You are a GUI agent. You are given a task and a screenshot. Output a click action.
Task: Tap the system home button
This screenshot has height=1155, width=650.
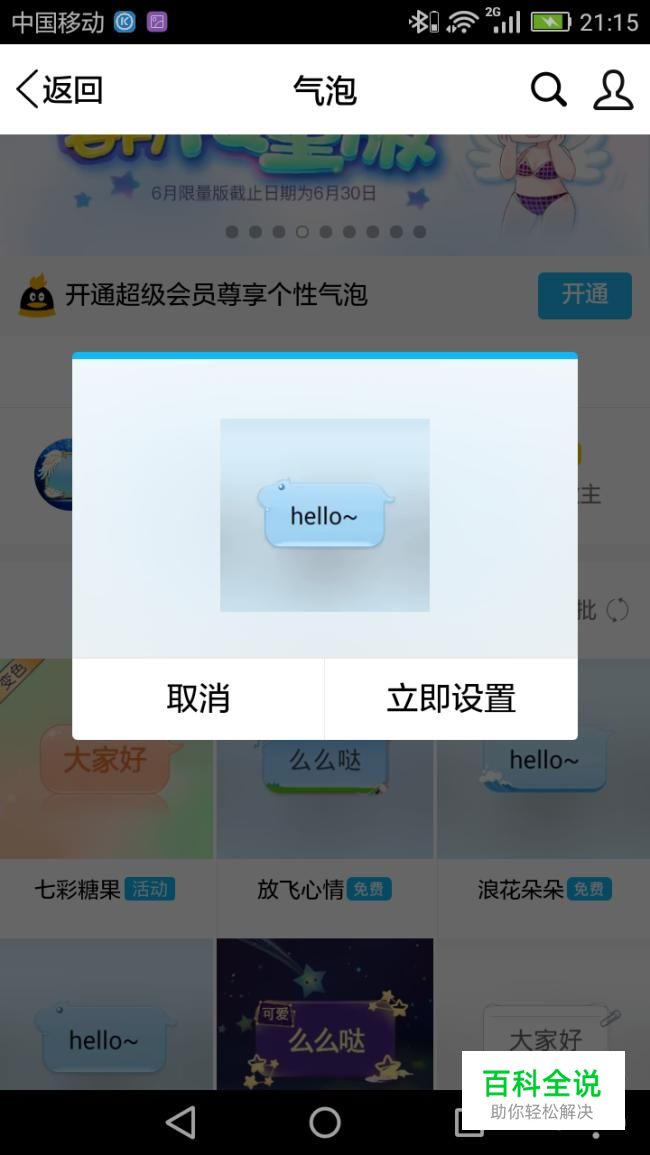[x=325, y=1123]
